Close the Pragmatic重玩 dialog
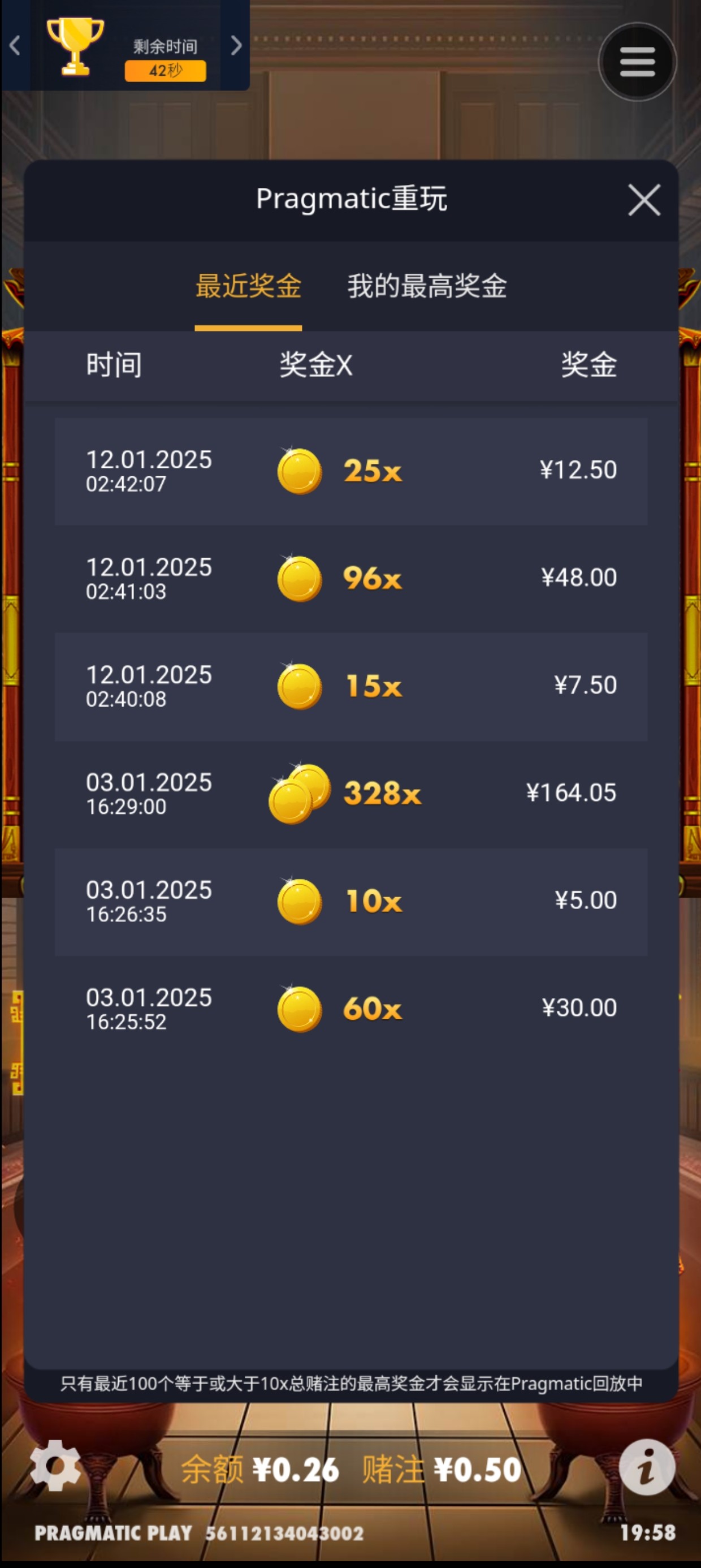The height and width of the screenshot is (1568, 701). pyautogui.click(x=644, y=200)
